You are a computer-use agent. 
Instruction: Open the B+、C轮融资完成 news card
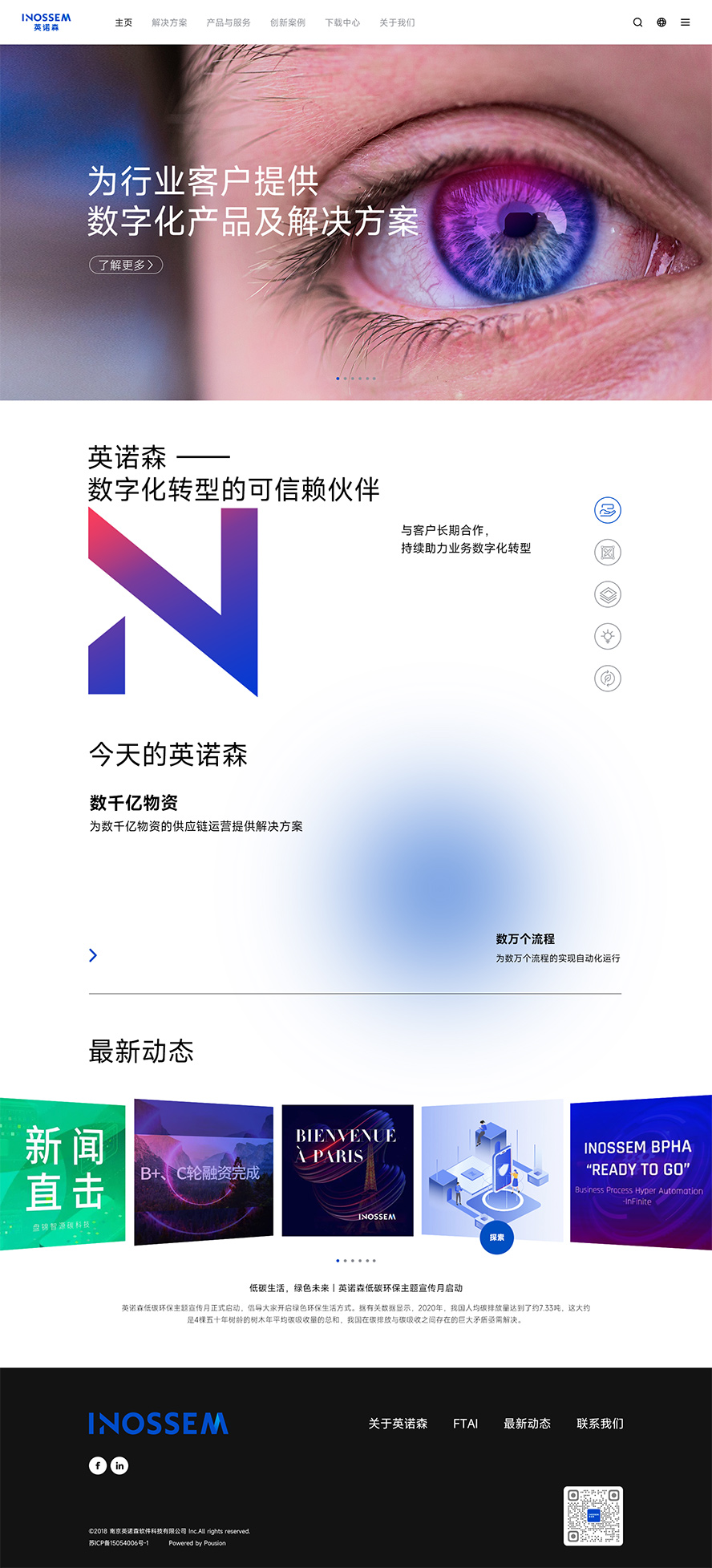click(203, 1171)
